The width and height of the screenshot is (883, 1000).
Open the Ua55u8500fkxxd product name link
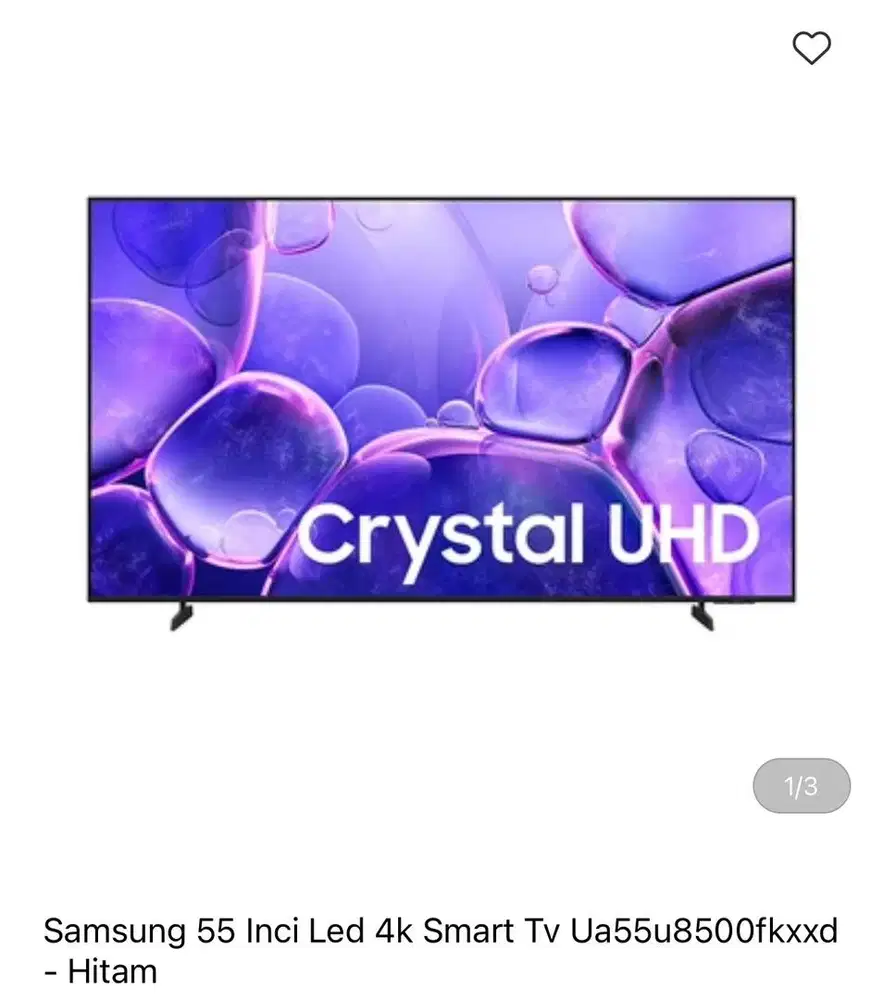point(700,930)
